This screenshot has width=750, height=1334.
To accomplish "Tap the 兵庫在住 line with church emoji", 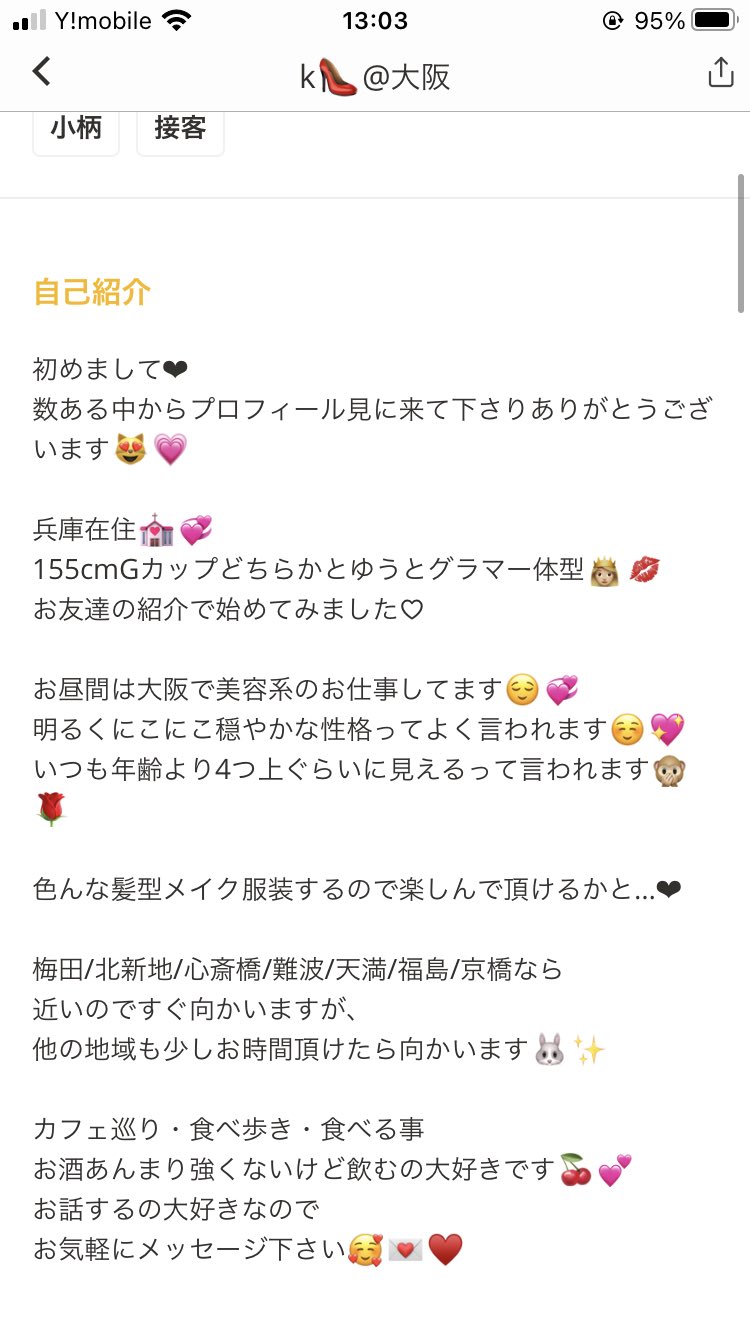I will [x=110, y=526].
